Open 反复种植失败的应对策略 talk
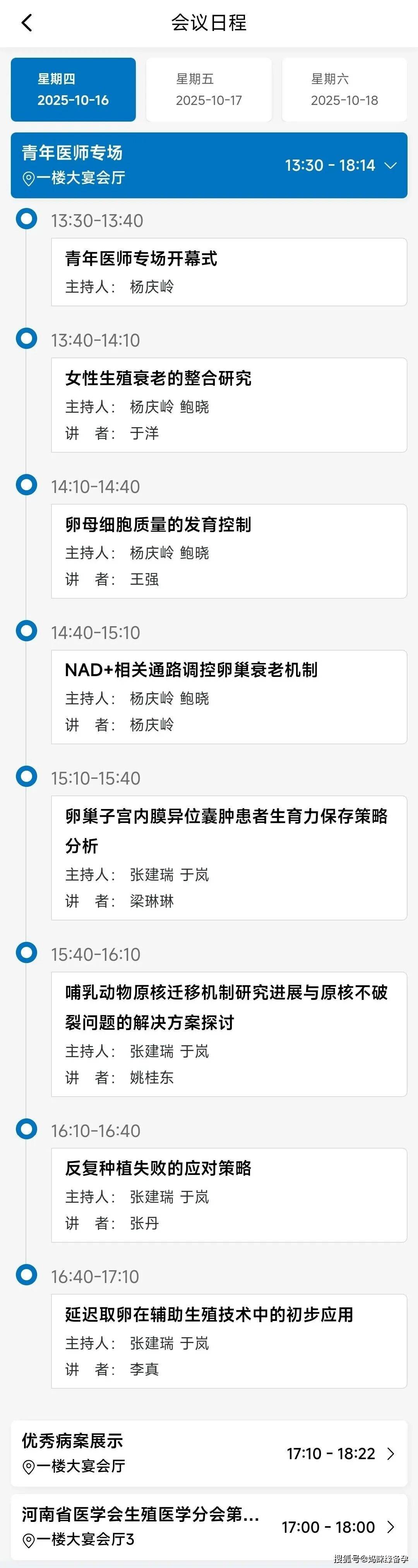Viewport: 418px width, 1568px height. [229, 1195]
